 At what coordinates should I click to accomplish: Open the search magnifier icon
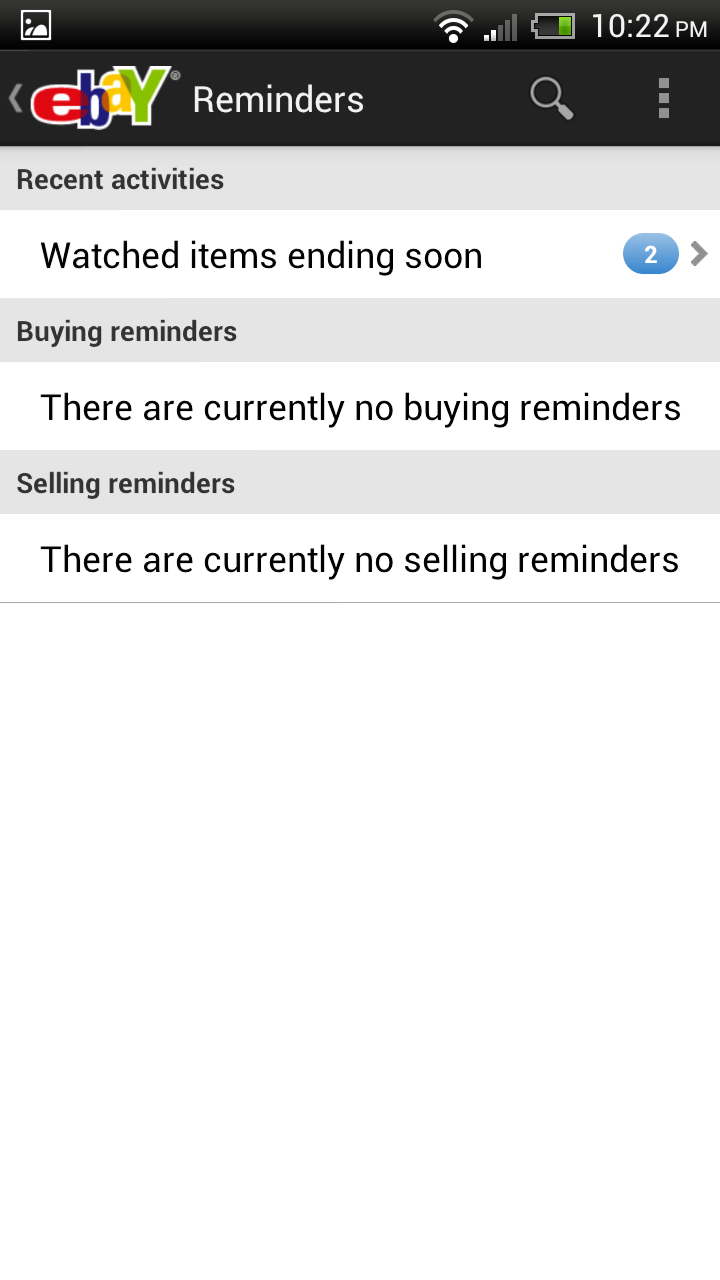551,99
